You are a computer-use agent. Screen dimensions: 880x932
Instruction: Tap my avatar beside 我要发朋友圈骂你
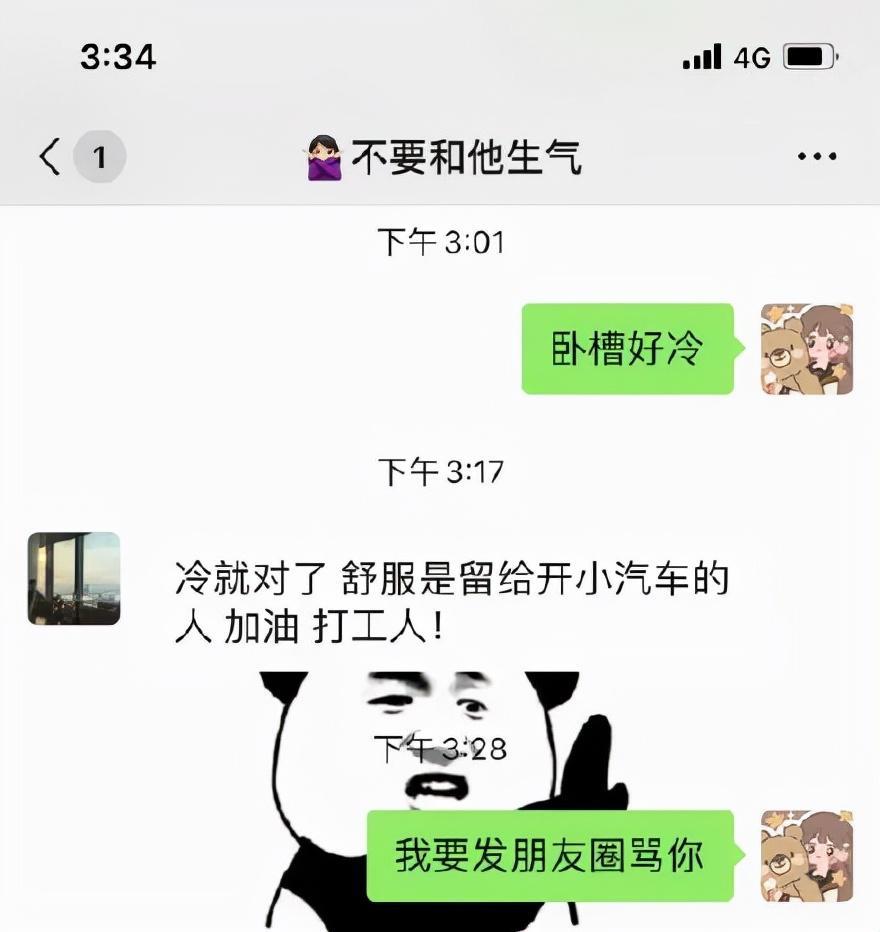pos(806,856)
